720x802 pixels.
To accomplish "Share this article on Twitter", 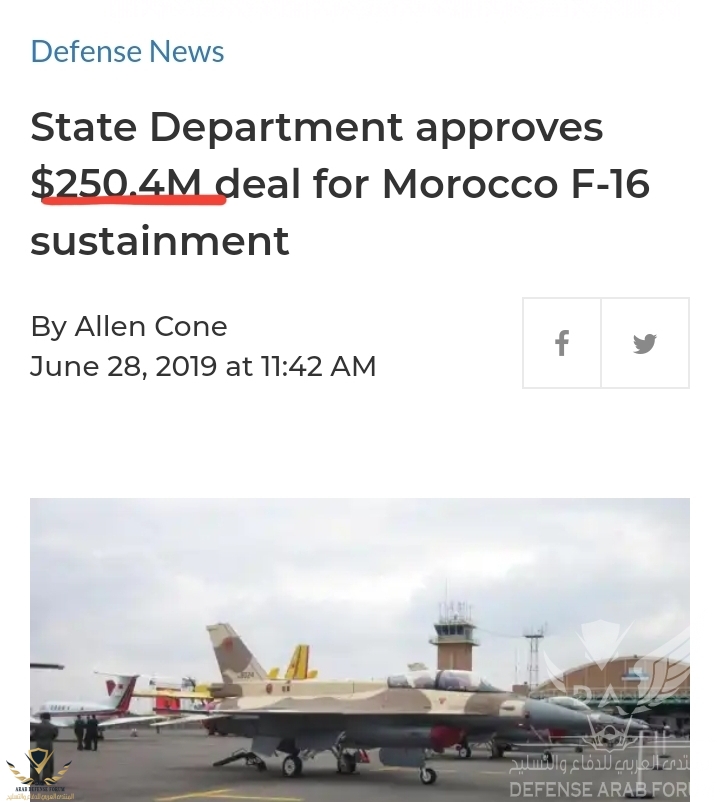I will [645, 343].
